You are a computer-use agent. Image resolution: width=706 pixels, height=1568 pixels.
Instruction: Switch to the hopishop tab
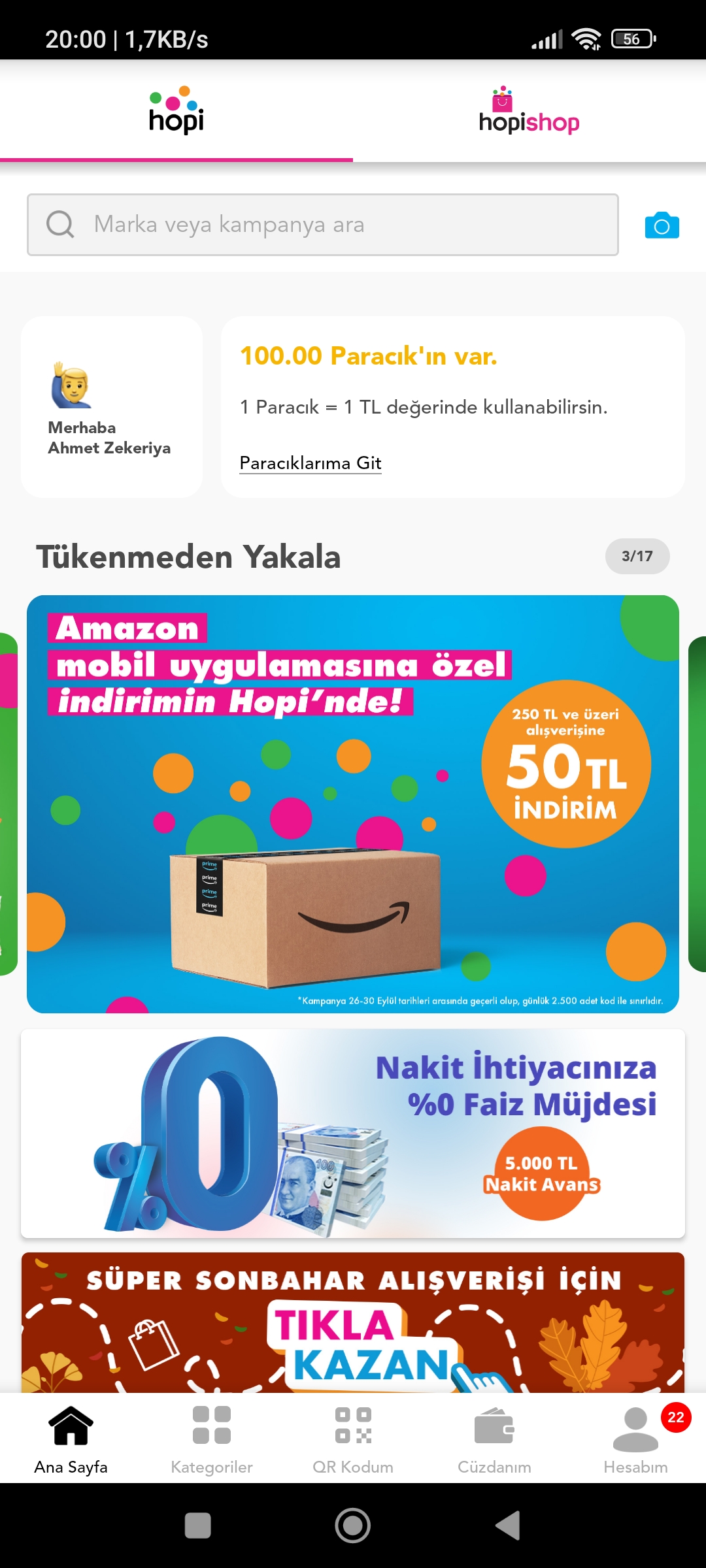coord(529,112)
